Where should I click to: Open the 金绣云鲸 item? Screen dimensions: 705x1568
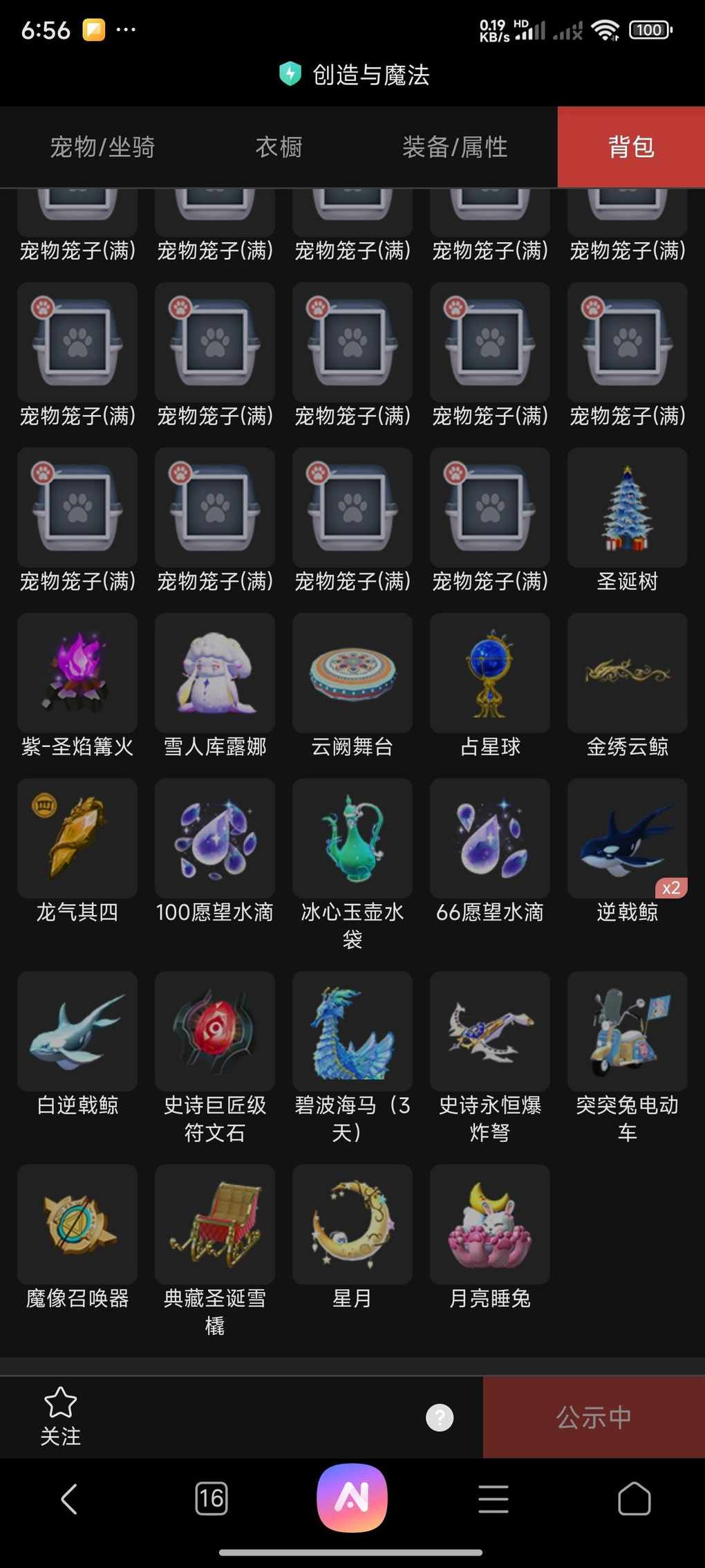pyautogui.click(x=627, y=674)
